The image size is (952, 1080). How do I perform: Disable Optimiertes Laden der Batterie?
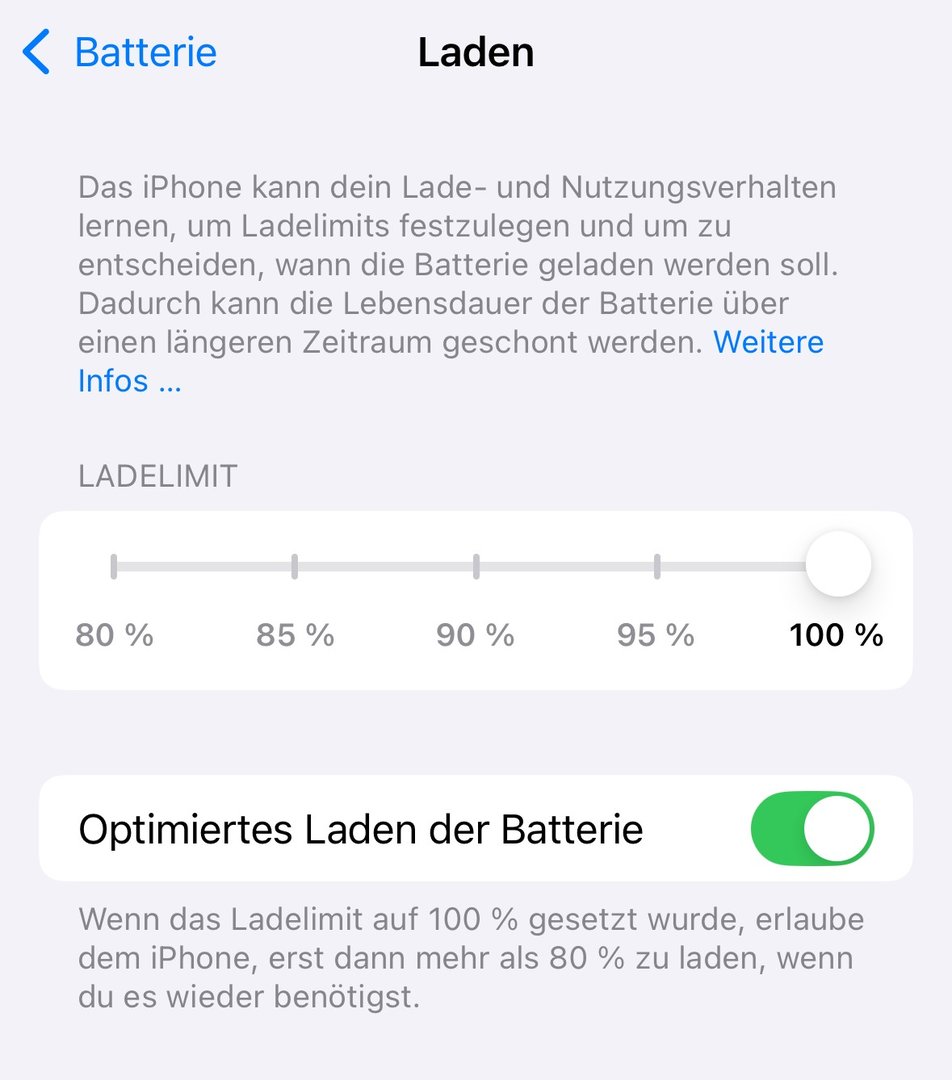pos(811,828)
